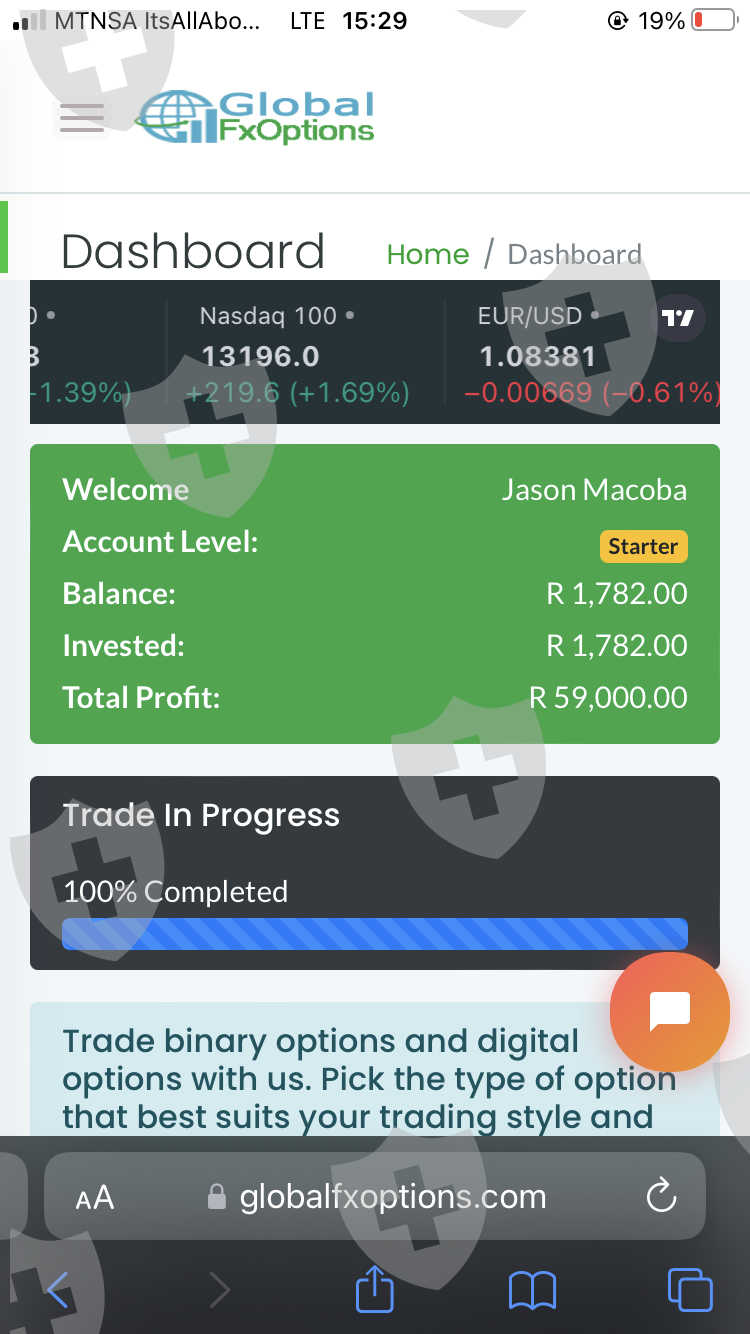Follow the Home breadcrumb link
This screenshot has height=1334, width=750.
(428, 254)
